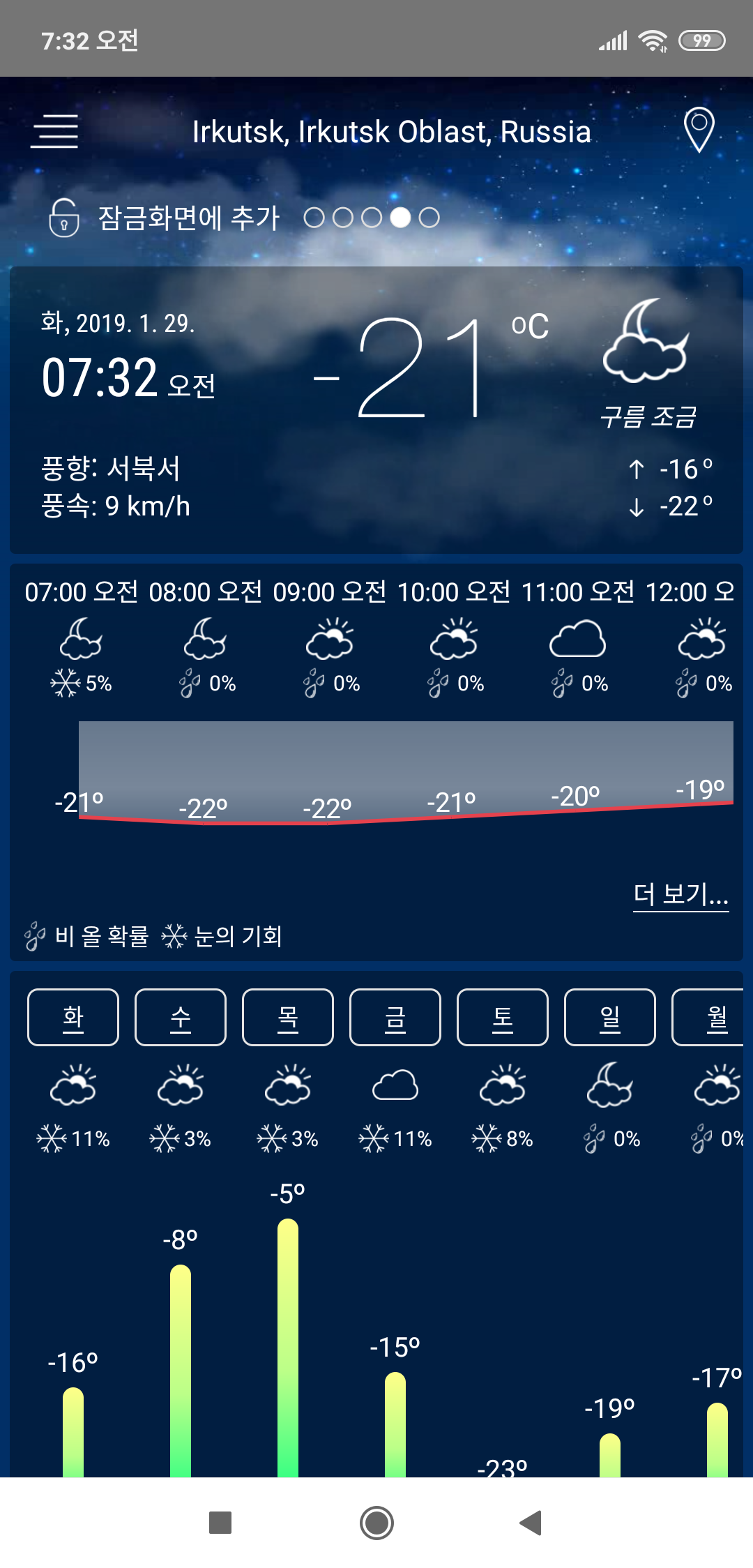Open the 더 보기... hourly forecast link

click(x=680, y=894)
